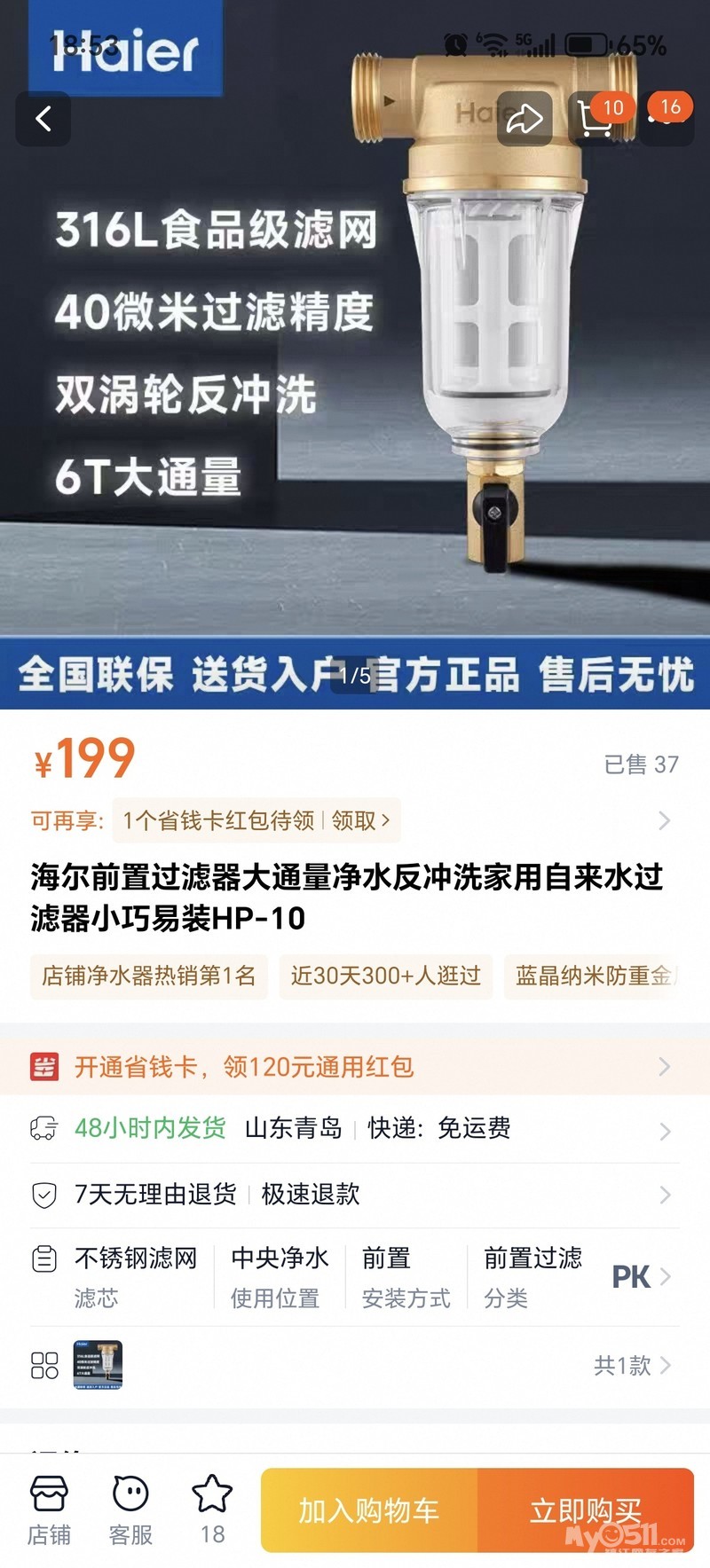Screen dimensions: 710x1568
Task: Open the 店铺净水器热销第1名 tag
Action: pyautogui.click(x=149, y=976)
